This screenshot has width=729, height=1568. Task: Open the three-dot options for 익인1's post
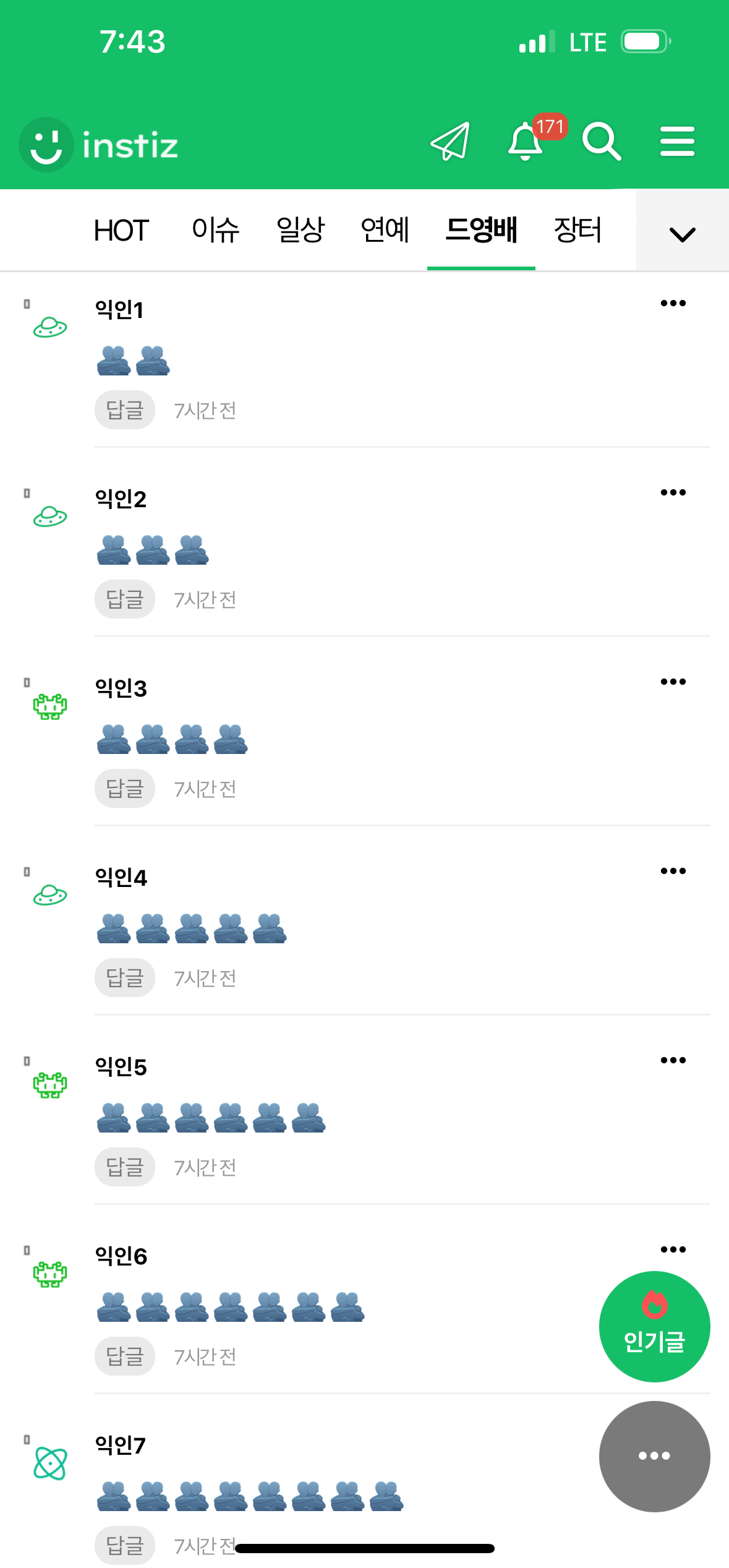point(673,302)
